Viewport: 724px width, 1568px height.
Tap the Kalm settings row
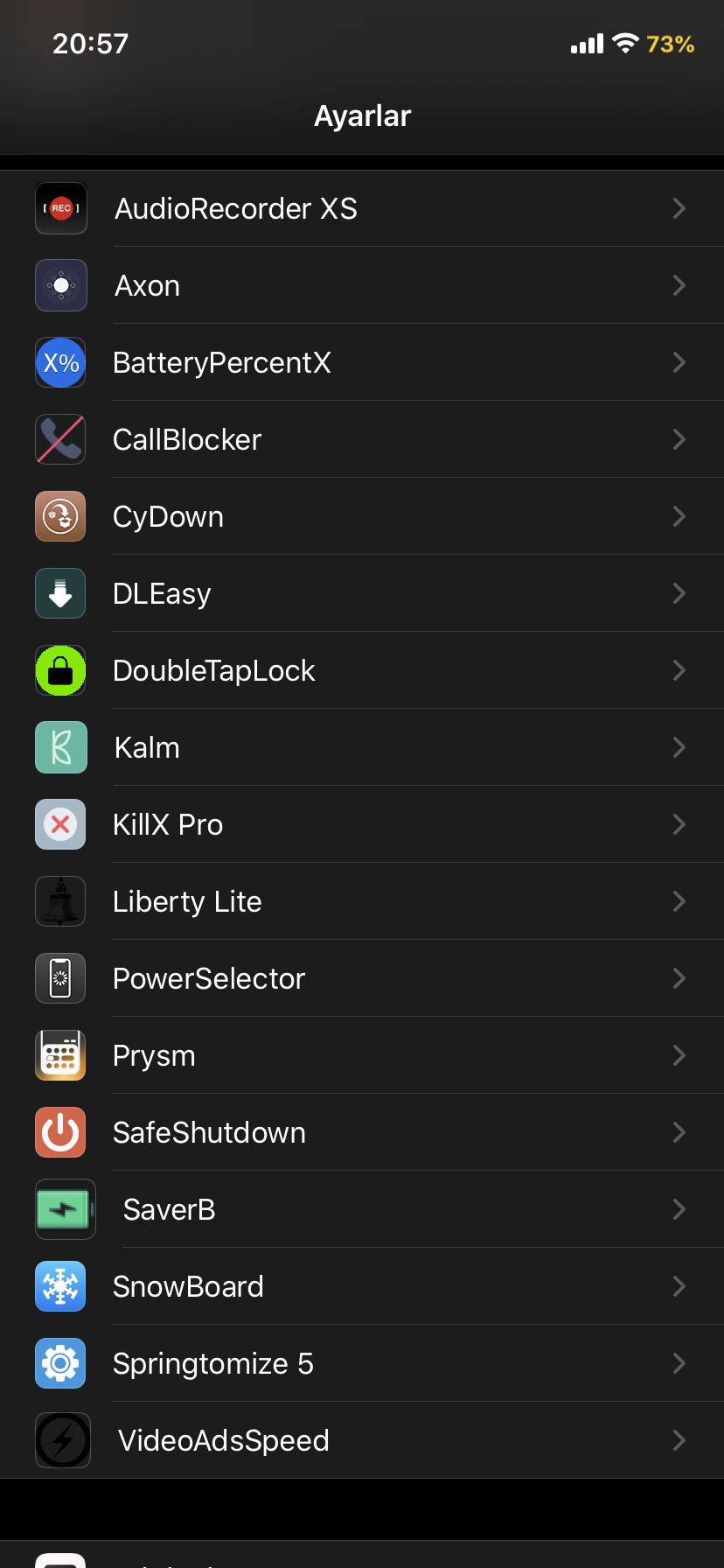(362, 747)
